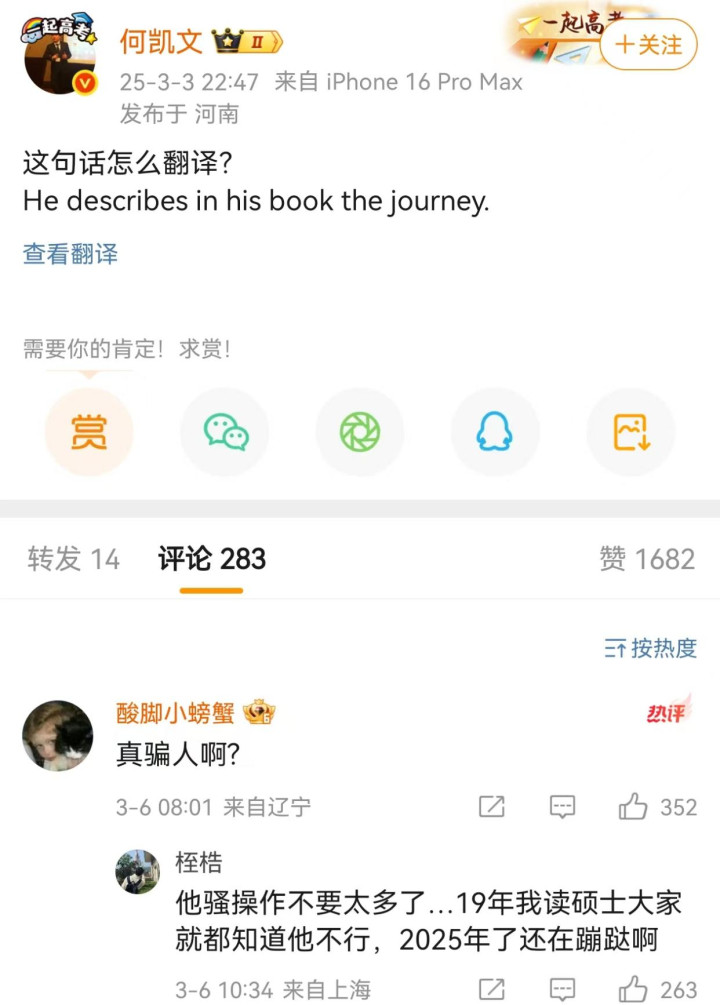Switch to the 转发 14 tab
720x1005 pixels.
(x=73, y=559)
